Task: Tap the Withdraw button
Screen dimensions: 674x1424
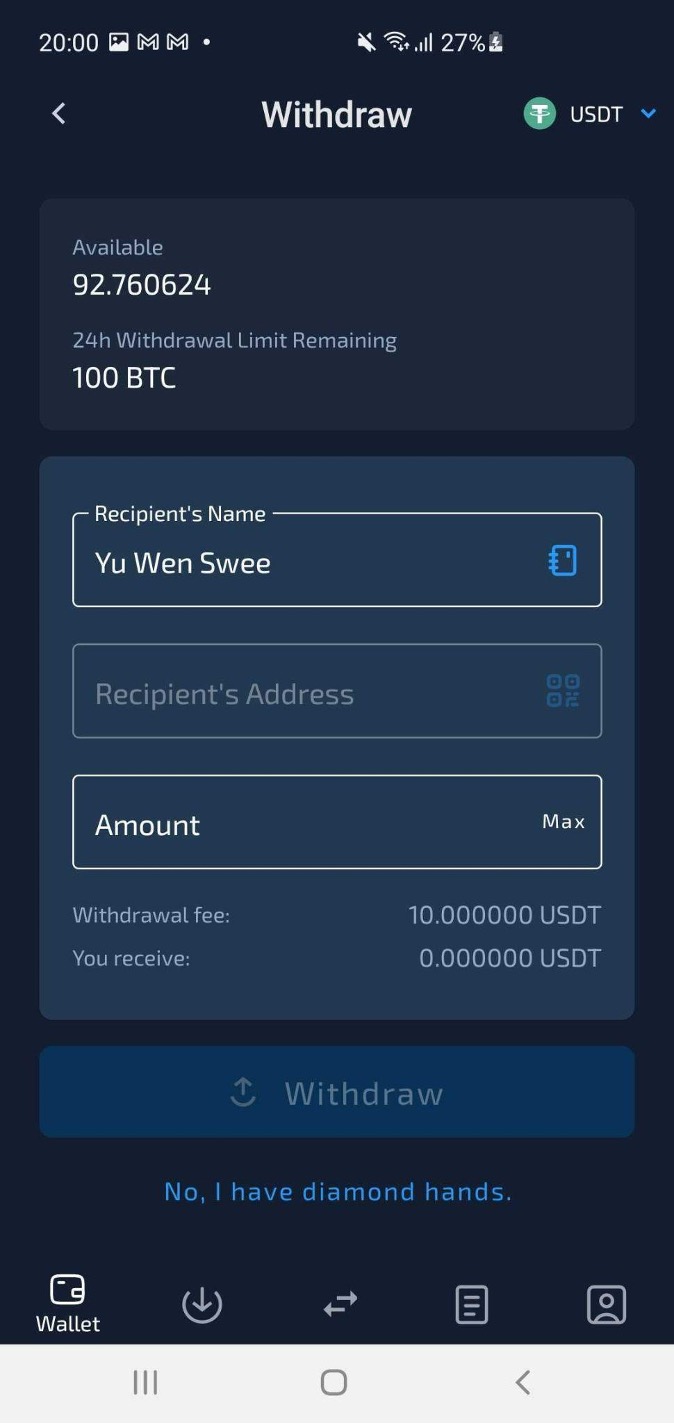Action: coord(337,1092)
